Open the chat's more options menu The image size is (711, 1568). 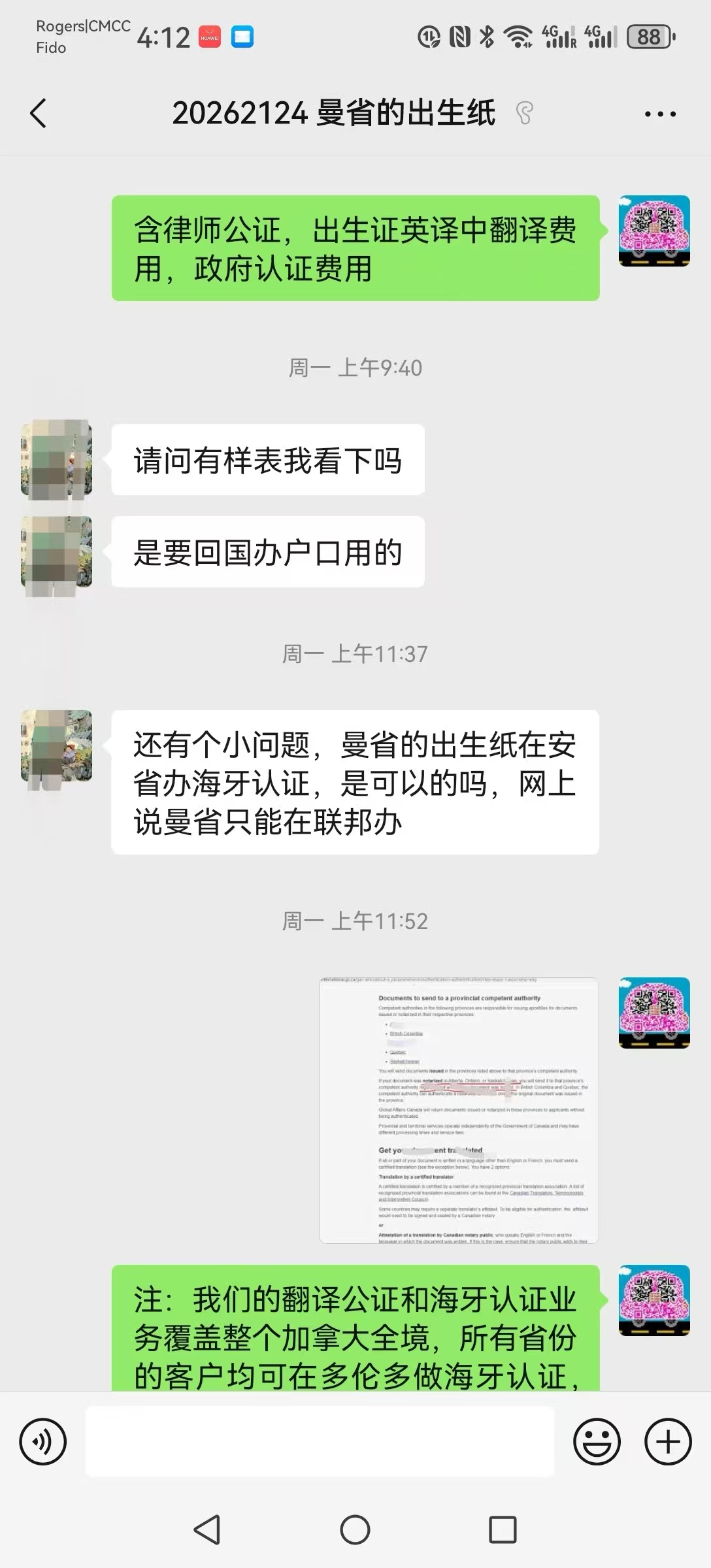pyautogui.click(x=660, y=114)
